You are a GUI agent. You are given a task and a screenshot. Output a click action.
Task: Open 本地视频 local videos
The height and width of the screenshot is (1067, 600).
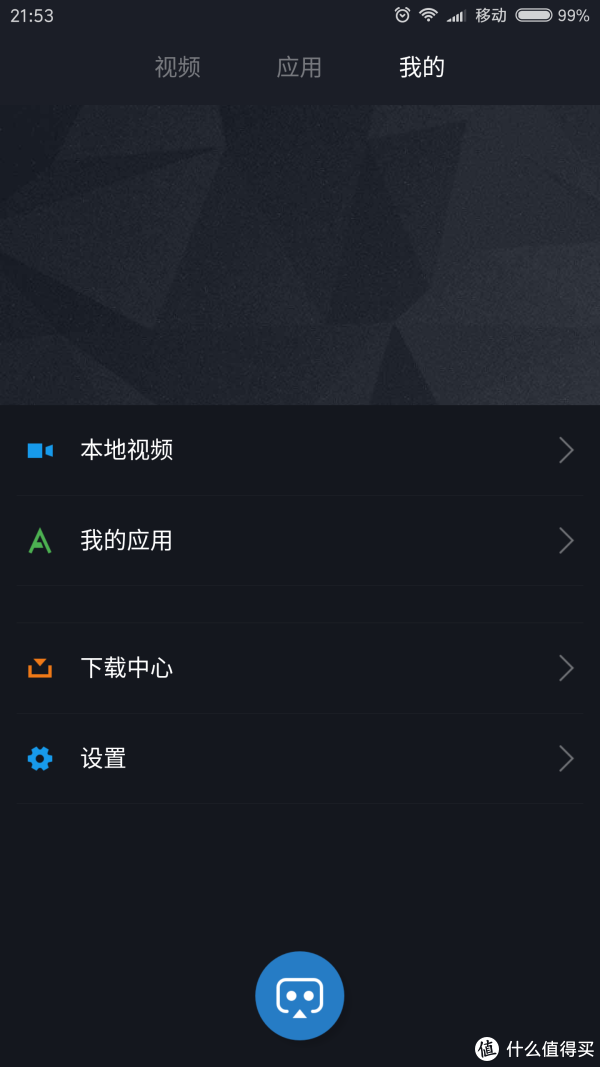(x=300, y=450)
